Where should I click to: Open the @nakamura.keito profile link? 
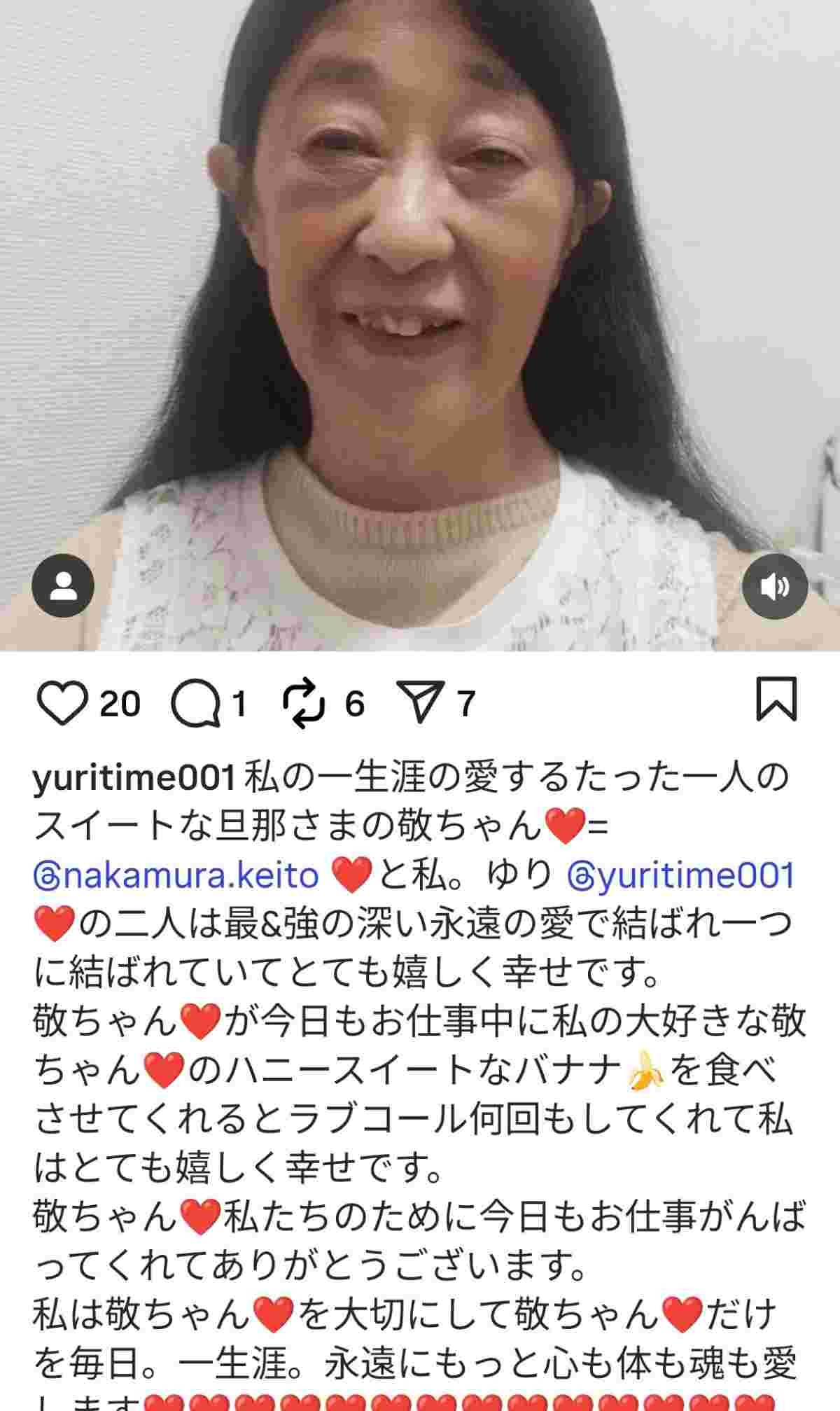(x=176, y=876)
